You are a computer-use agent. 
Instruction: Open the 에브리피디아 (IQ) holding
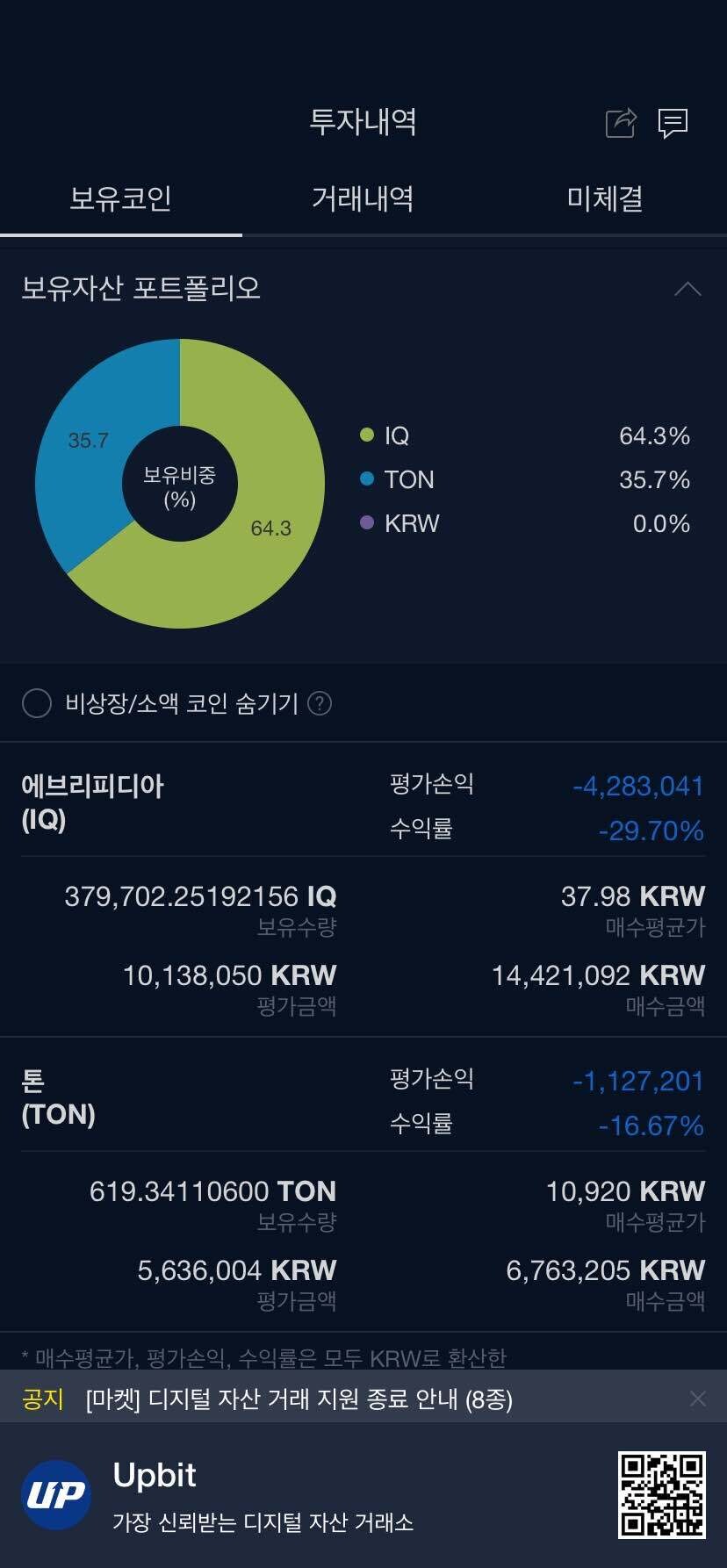click(93, 802)
